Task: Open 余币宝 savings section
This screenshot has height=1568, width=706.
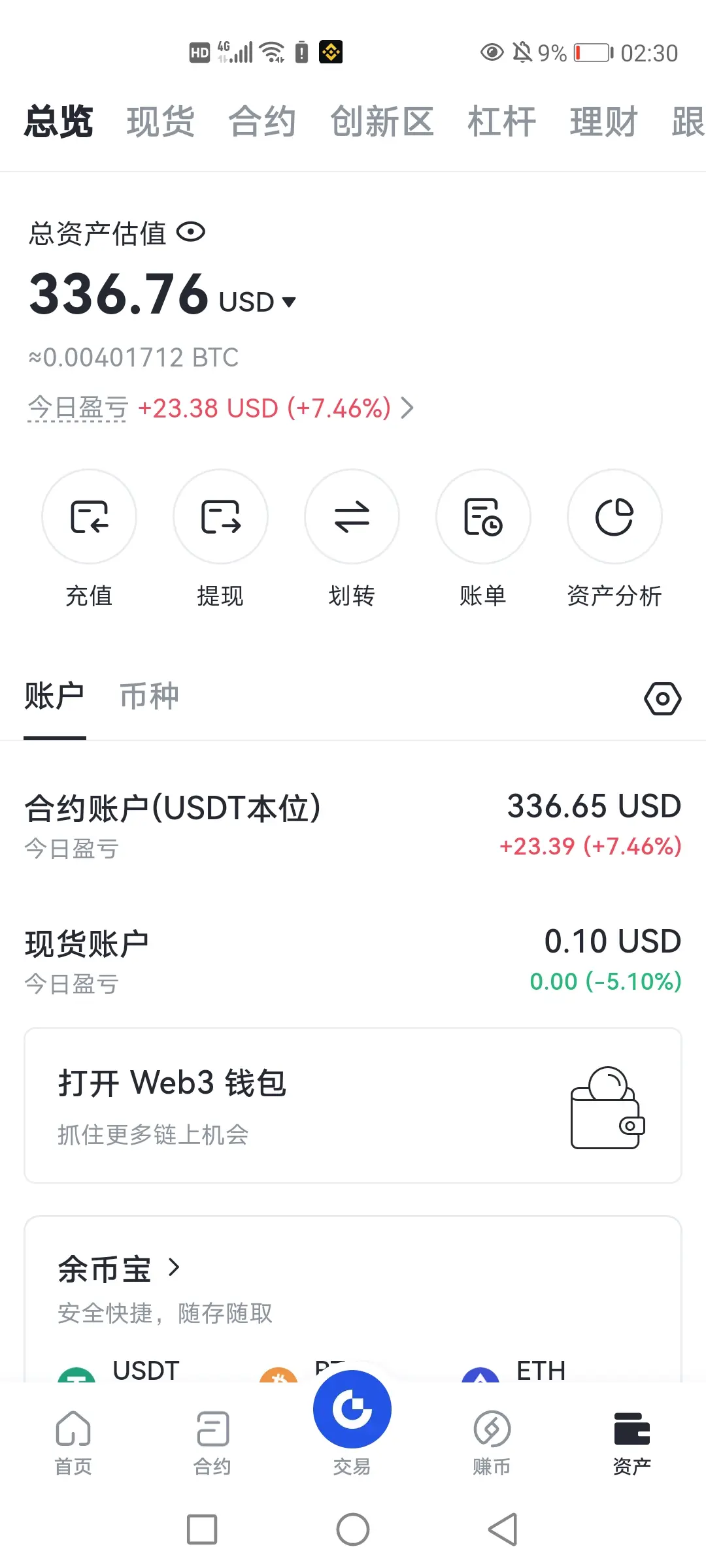Action: tap(119, 1269)
